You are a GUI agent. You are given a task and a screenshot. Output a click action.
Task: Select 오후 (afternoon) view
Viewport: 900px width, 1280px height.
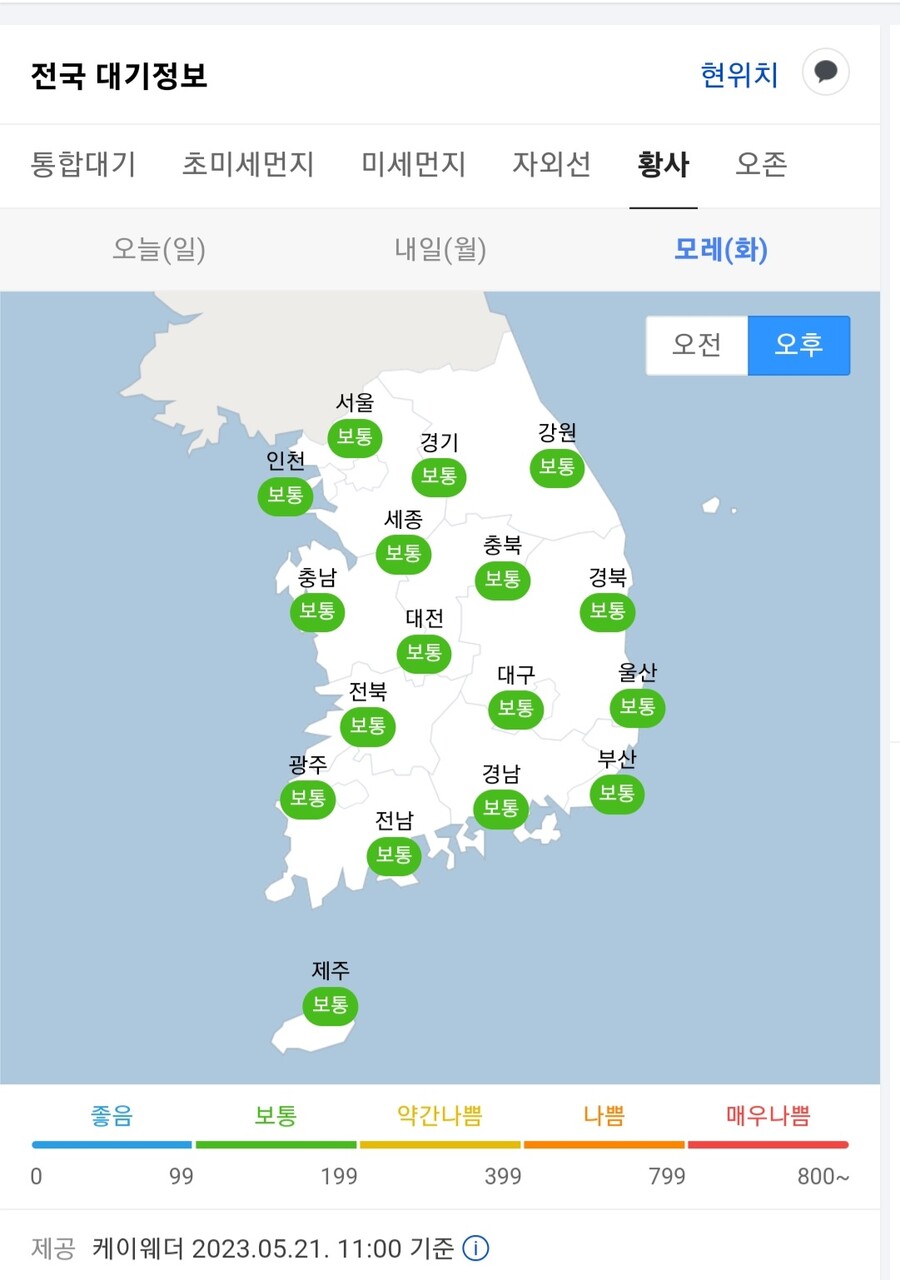coord(799,345)
